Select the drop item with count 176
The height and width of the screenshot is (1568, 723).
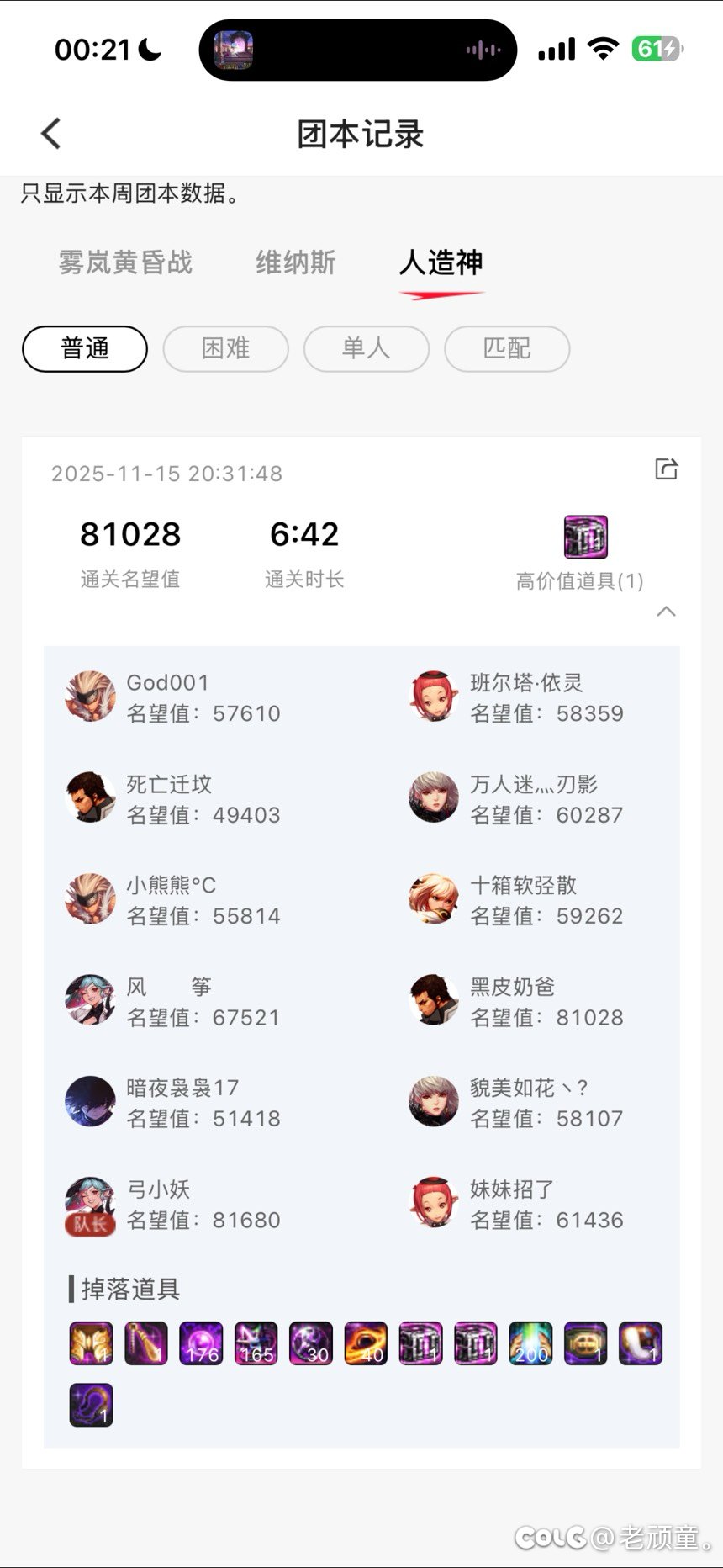click(200, 1343)
